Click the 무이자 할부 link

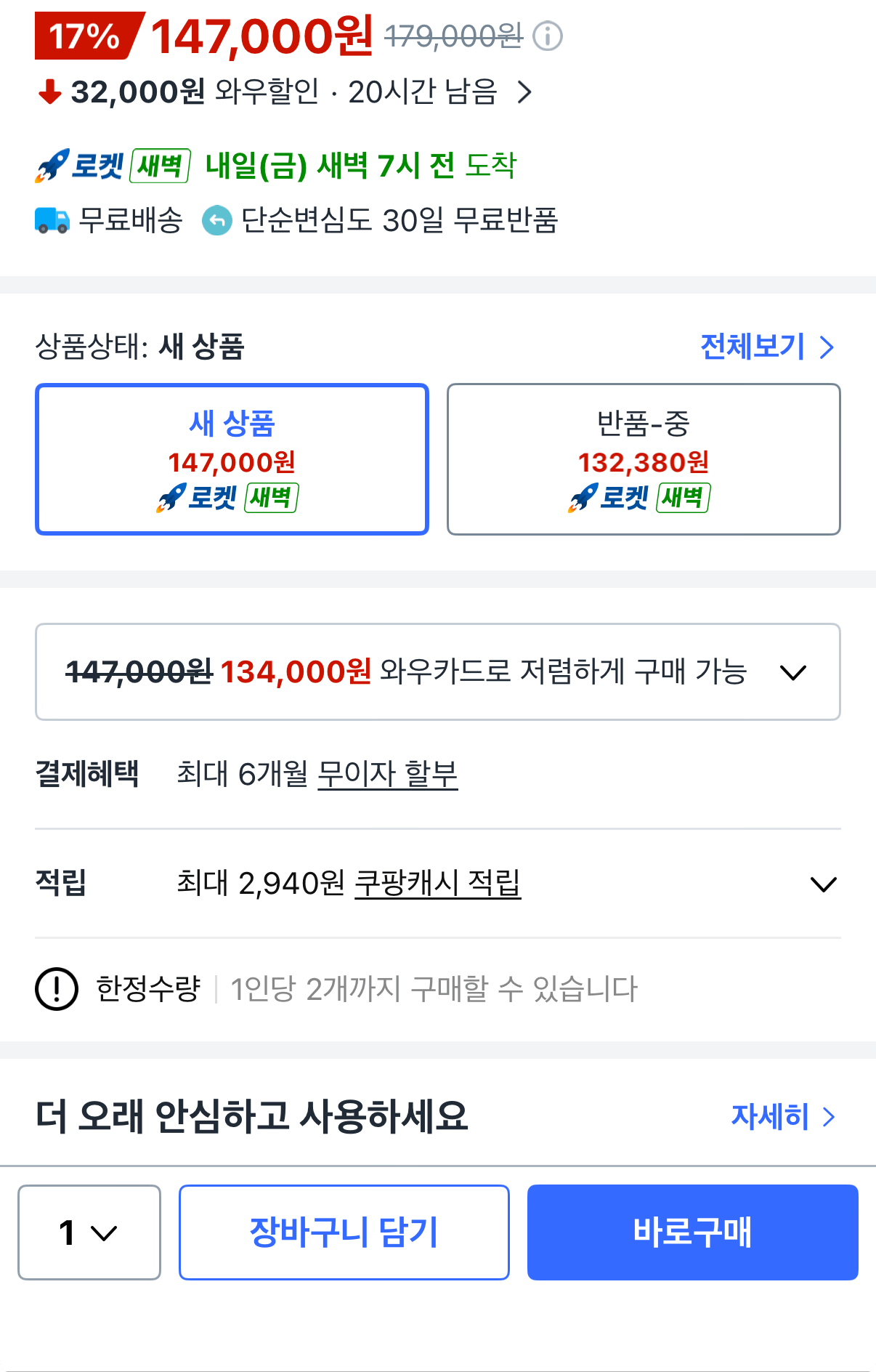click(x=386, y=774)
